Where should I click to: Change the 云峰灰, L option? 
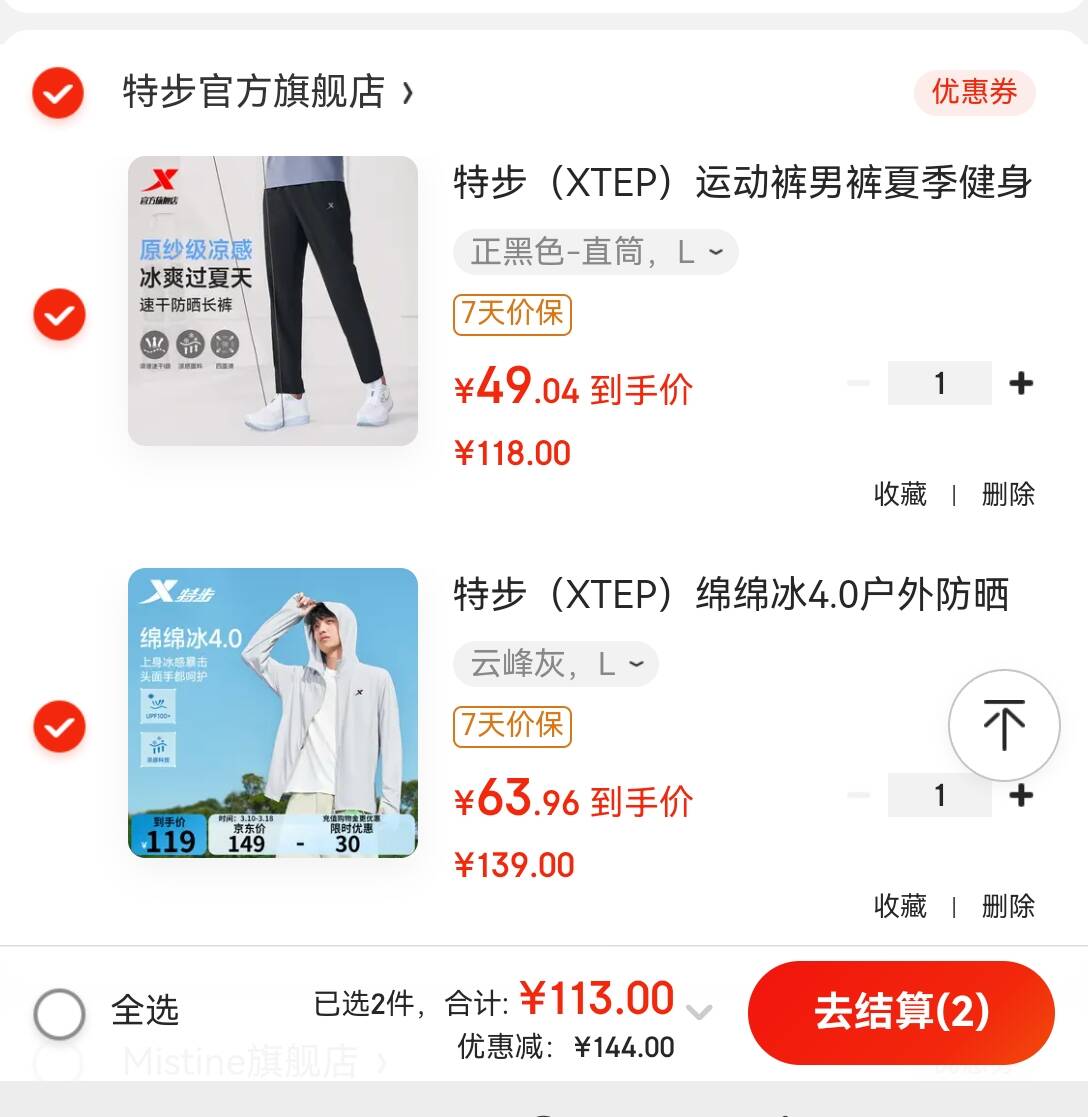[556, 664]
